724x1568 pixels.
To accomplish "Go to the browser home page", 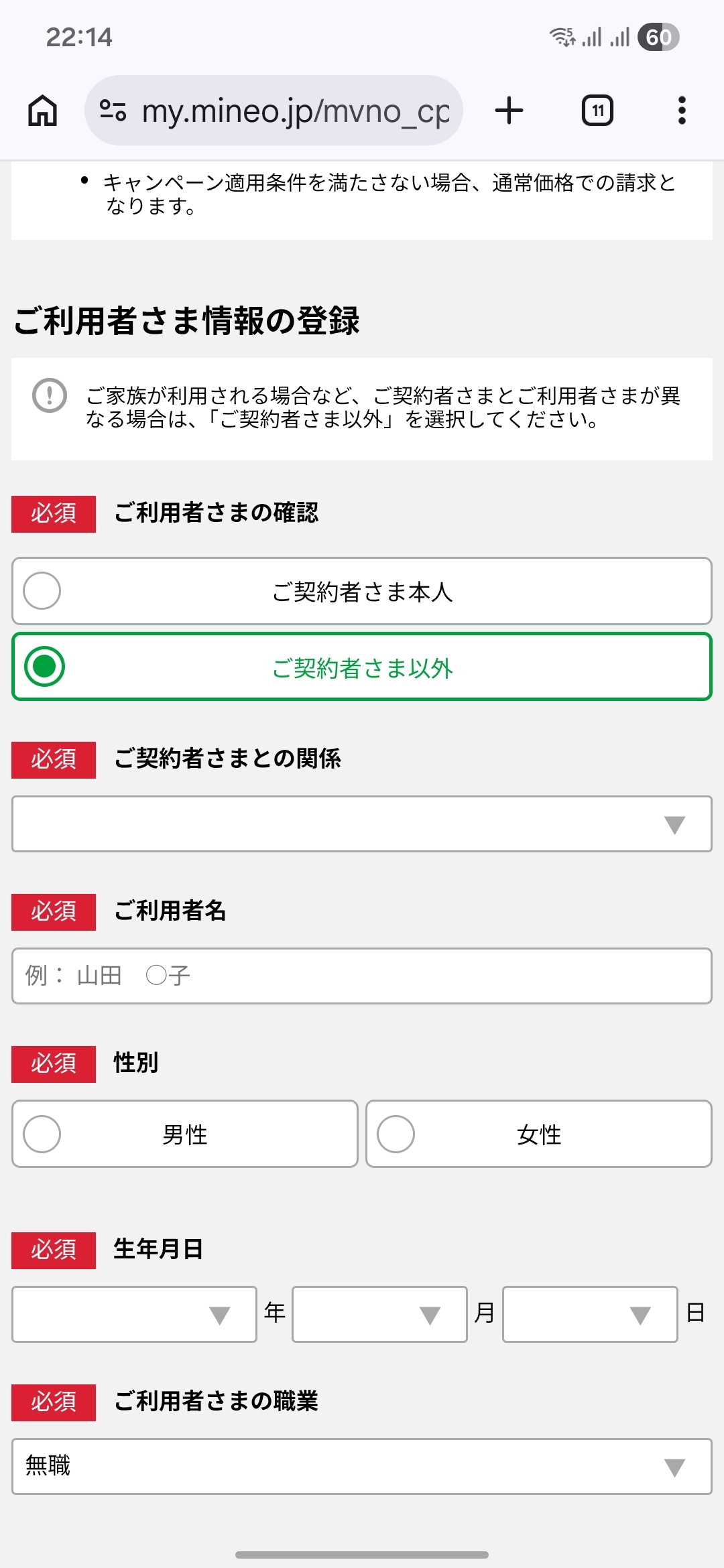I will pyautogui.click(x=43, y=111).
